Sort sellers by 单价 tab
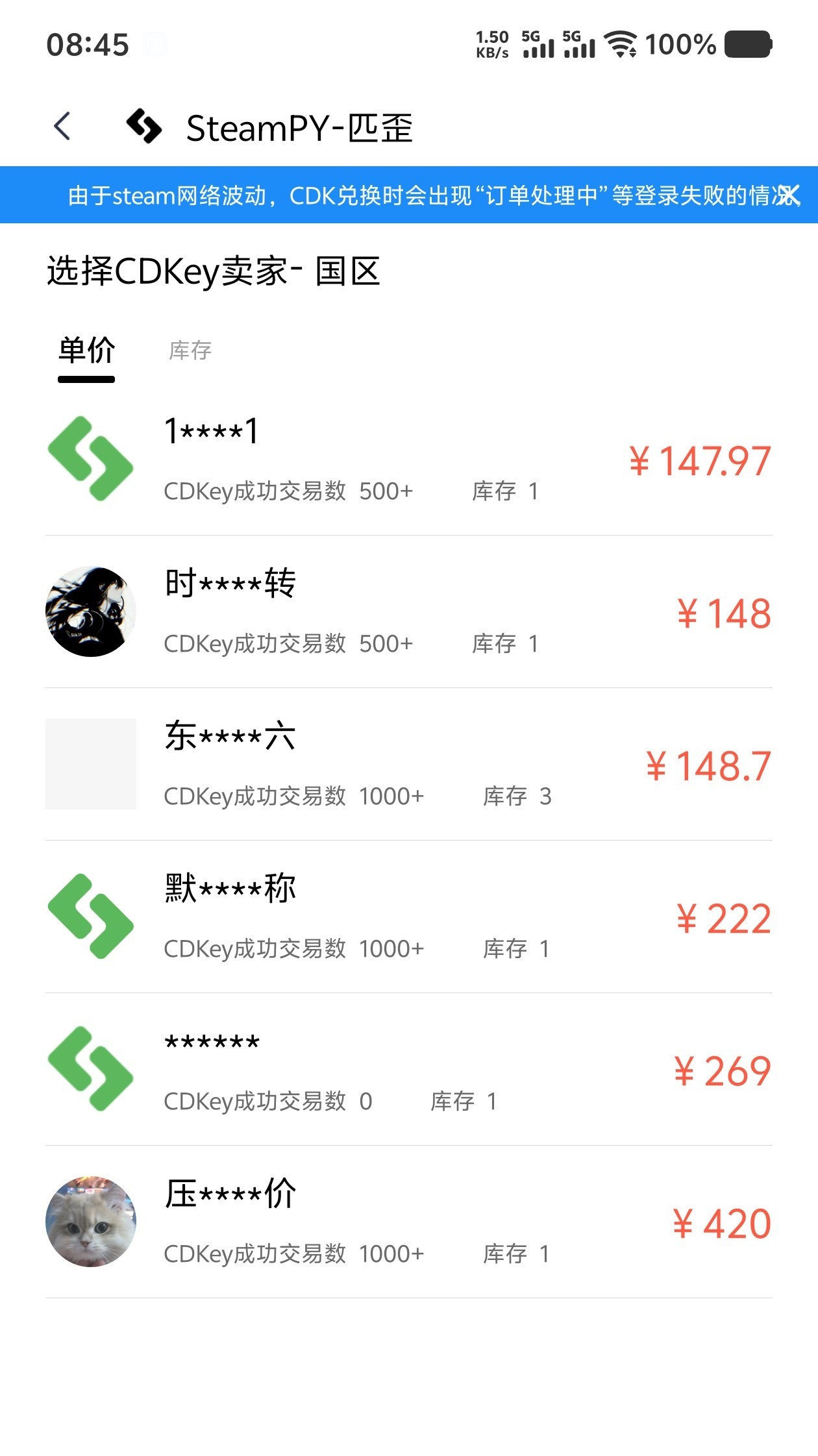 [x=86, y=351]
